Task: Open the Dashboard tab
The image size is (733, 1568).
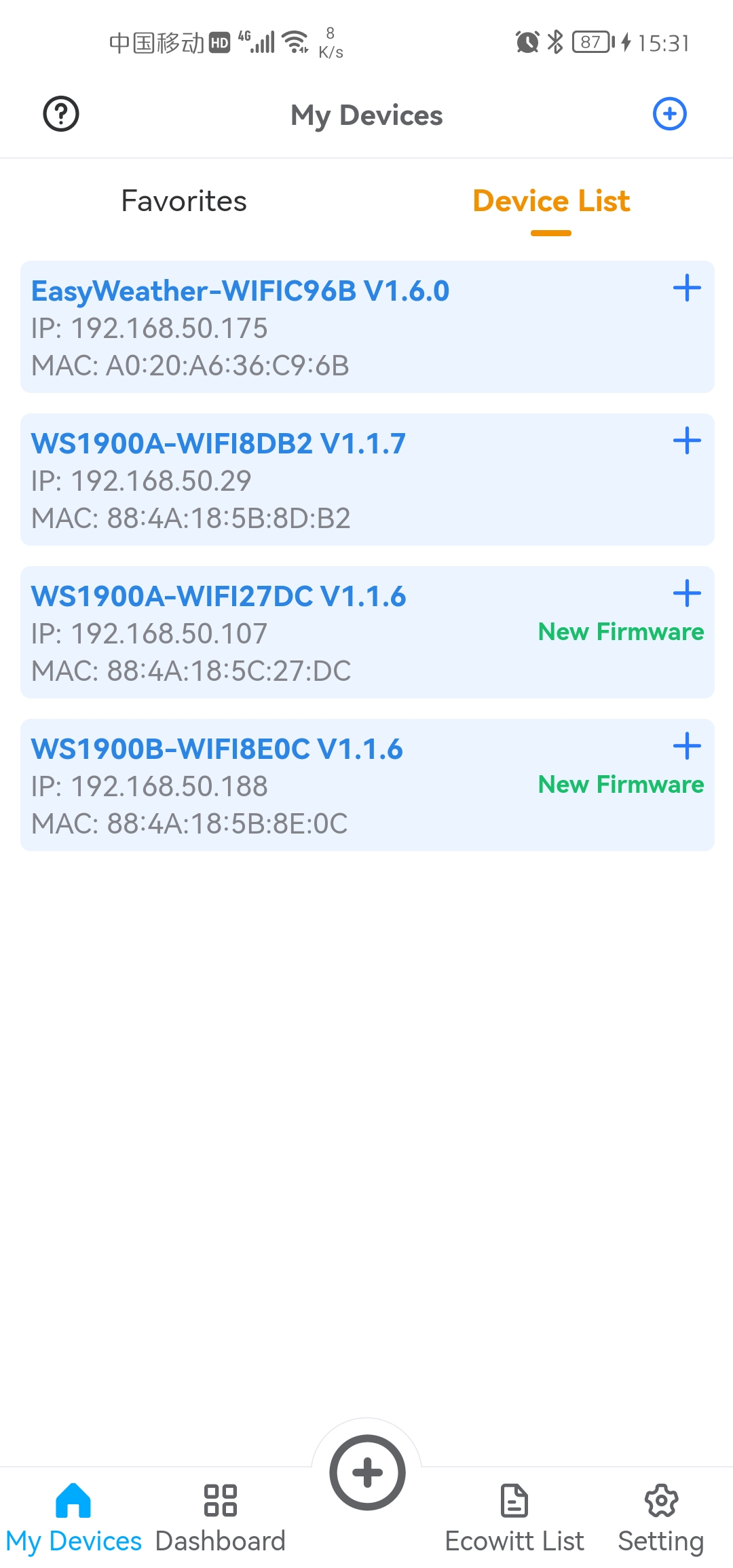Action: (x=221, y=1519)
